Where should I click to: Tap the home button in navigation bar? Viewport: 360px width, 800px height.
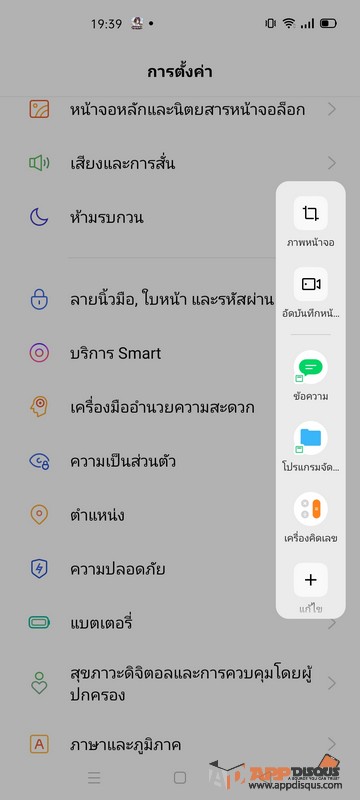coord(179,777)
